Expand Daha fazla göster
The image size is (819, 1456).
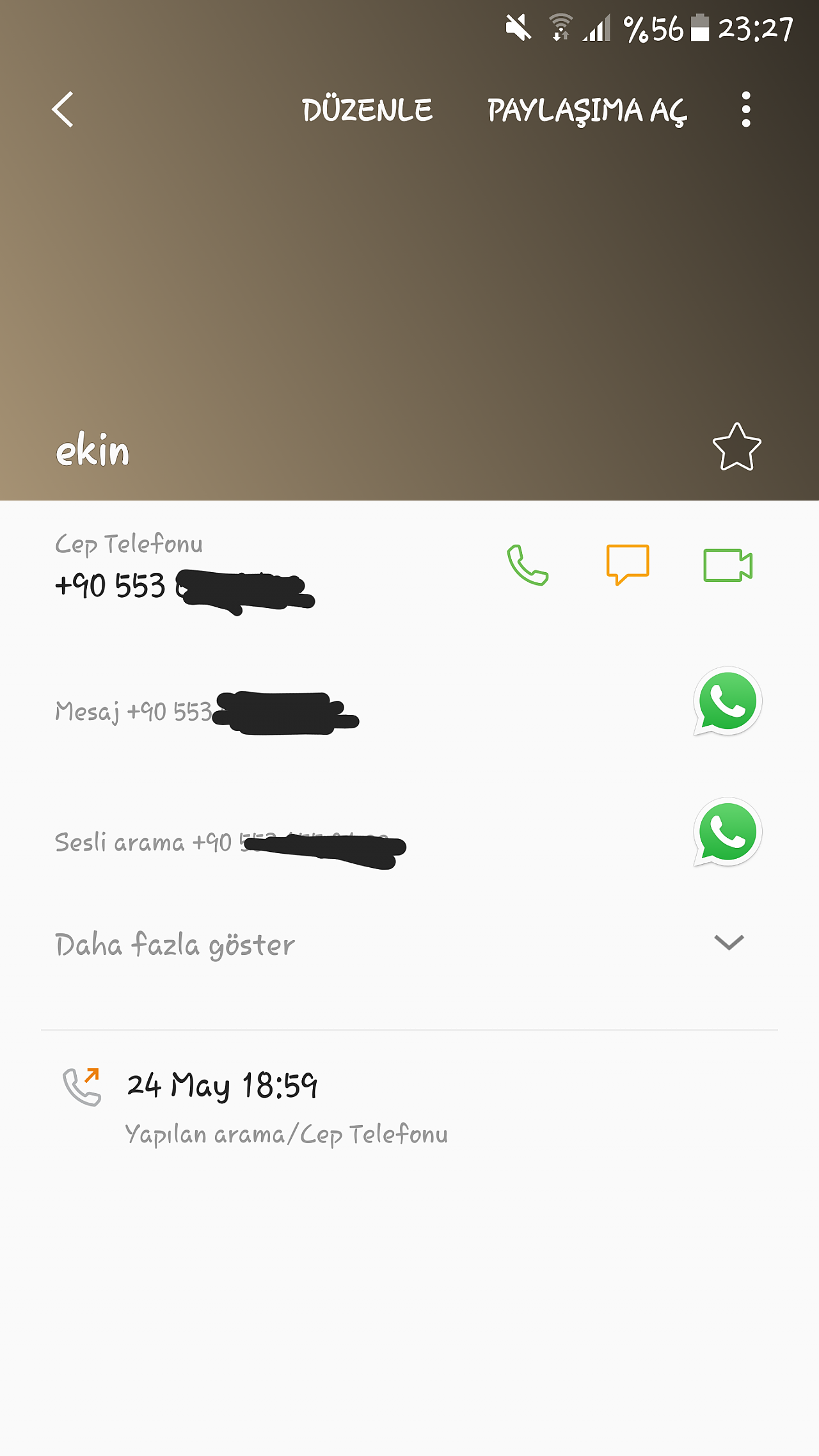(409, 944)
